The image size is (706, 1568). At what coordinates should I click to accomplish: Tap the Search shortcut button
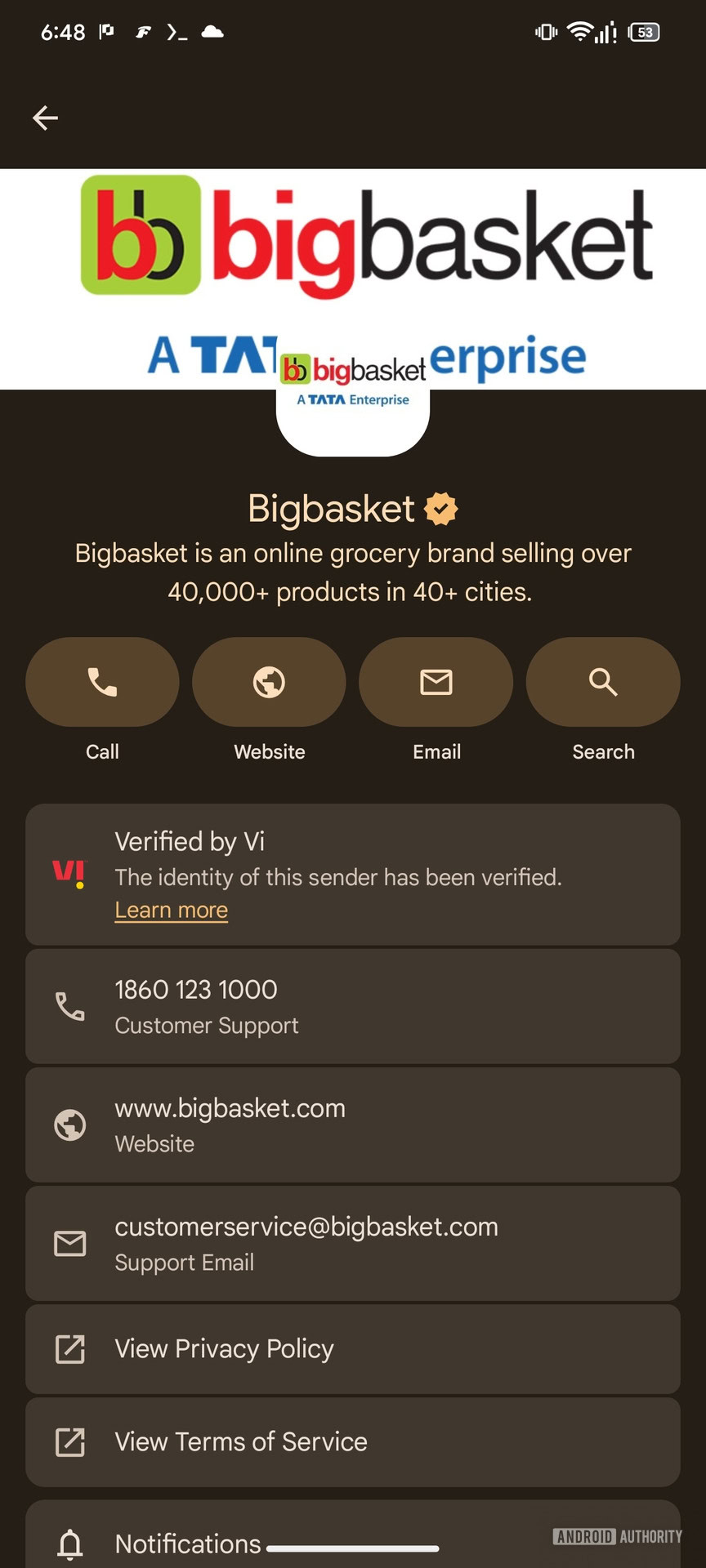(603, 682)
